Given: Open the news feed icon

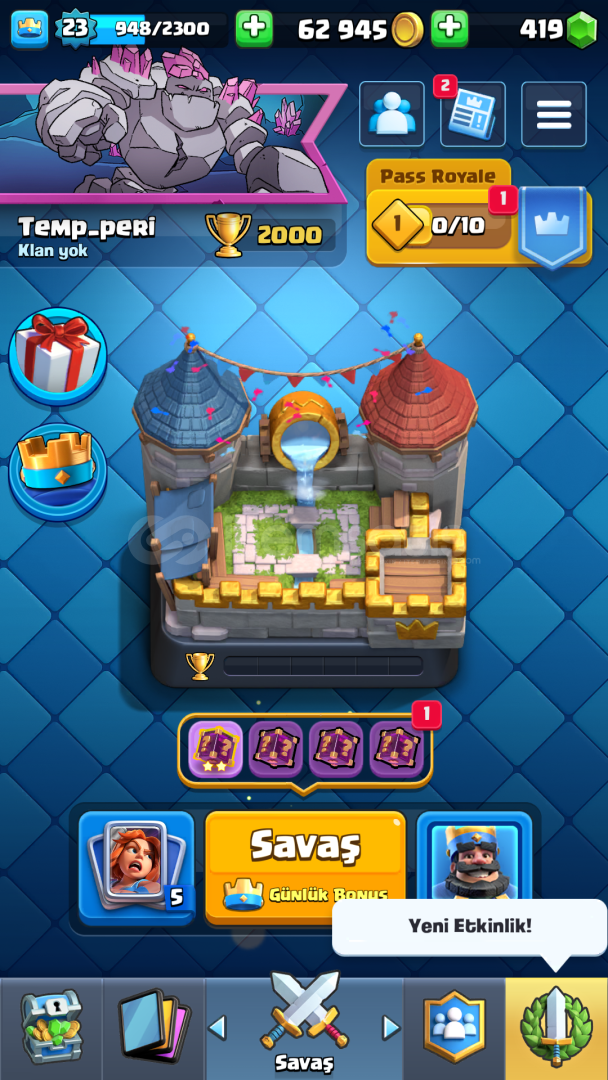Looking at the screenshot, I should click(x=472, y=114).
